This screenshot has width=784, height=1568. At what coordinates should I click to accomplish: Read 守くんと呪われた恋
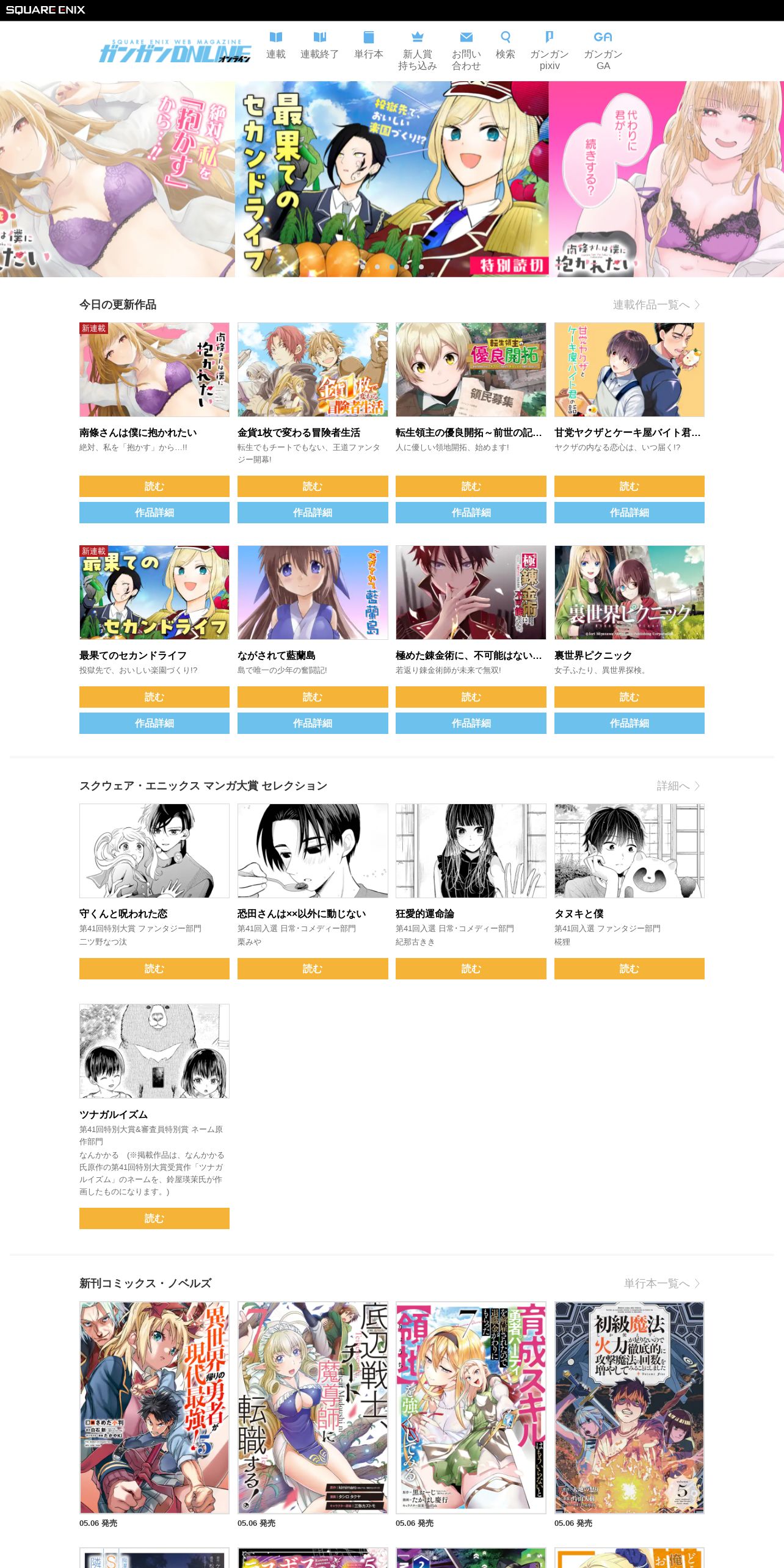click(x=154, y=968)
